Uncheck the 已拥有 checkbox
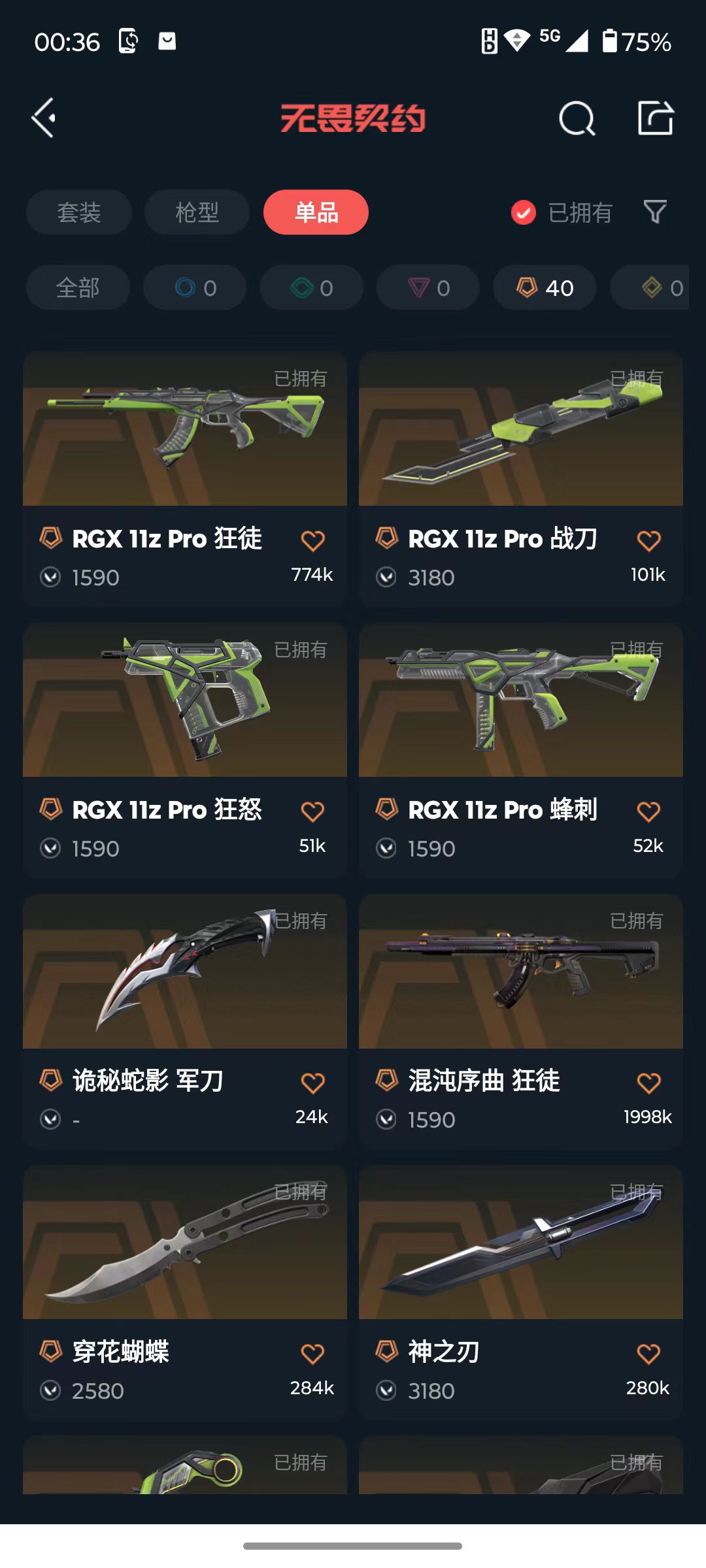Viewport: 706px width, 1568px height. tap(524, 212)
